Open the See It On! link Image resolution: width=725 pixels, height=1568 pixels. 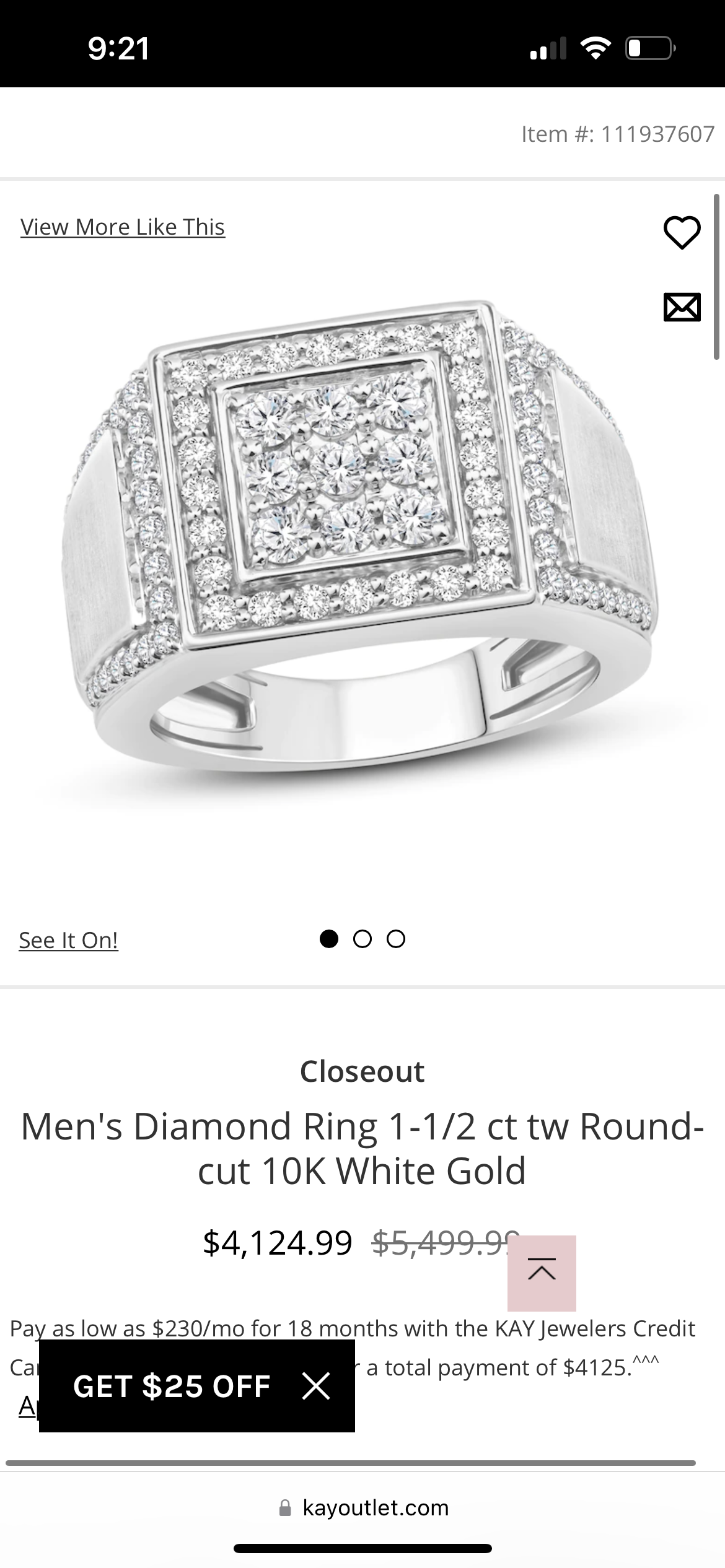click(68, 940)
